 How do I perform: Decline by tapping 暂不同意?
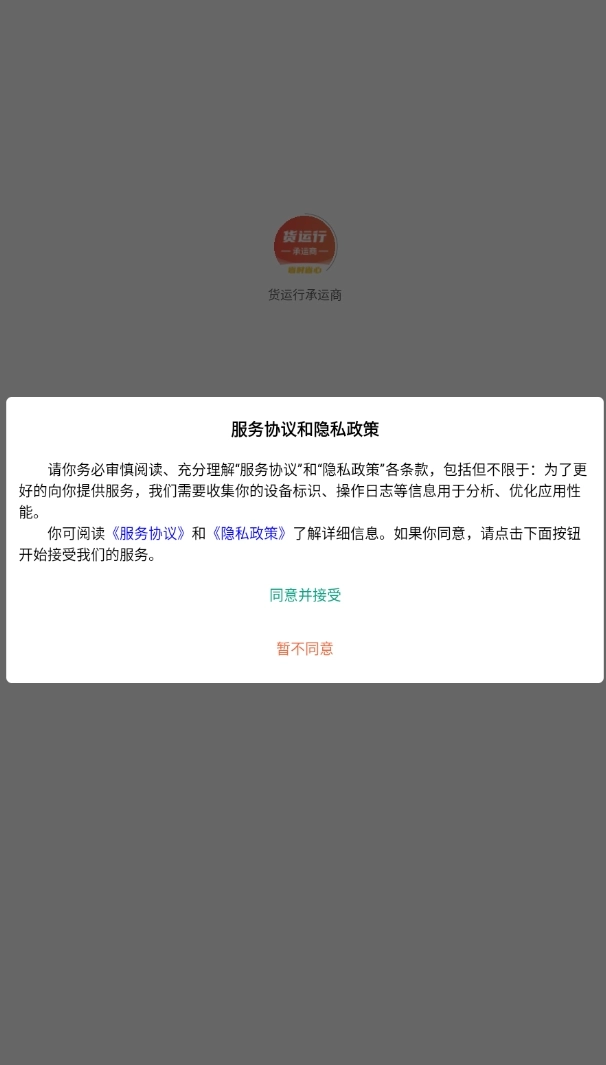click(x=305, y=649)
